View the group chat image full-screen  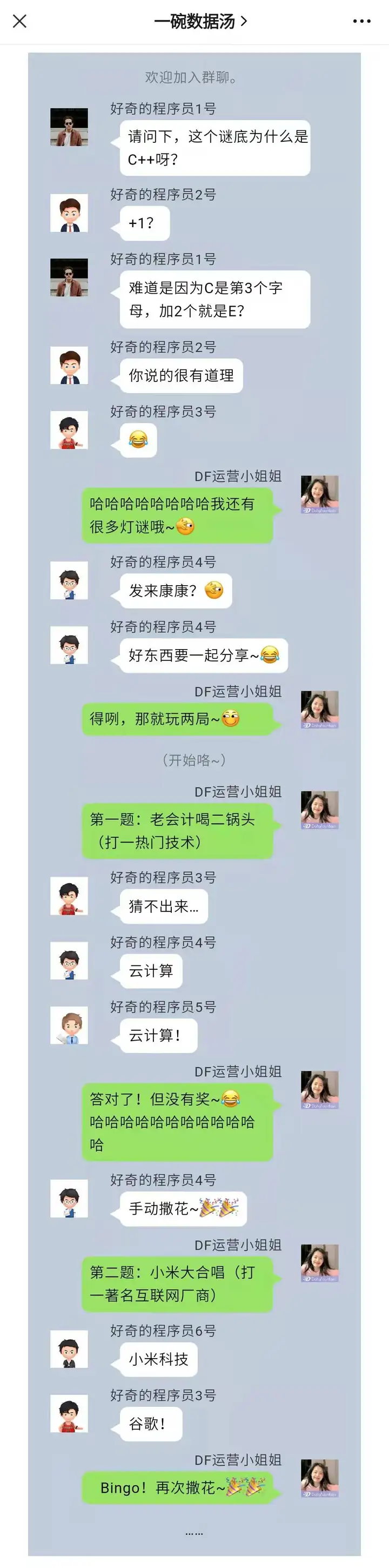[194, 791]
